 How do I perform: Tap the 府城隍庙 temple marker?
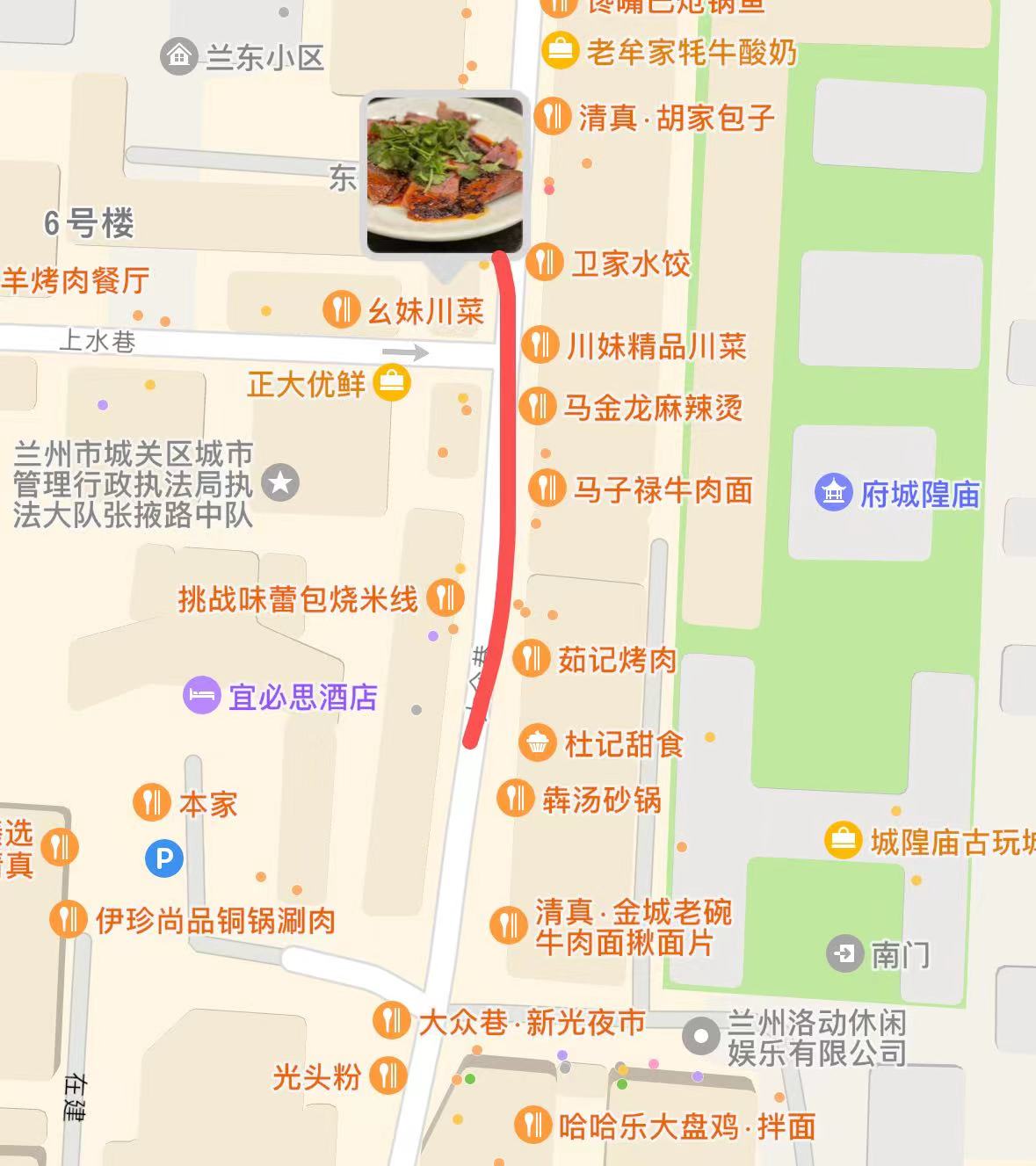tap(834, 493)
